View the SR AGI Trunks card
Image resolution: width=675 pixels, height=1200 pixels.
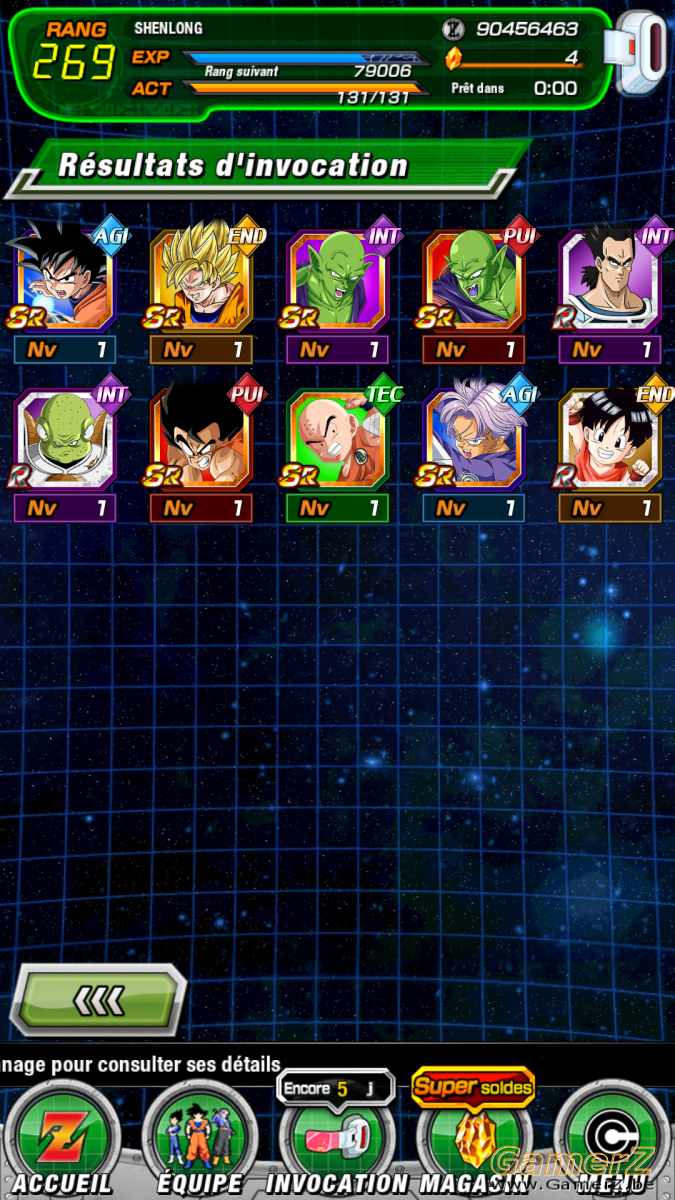(x=473, y=440)
